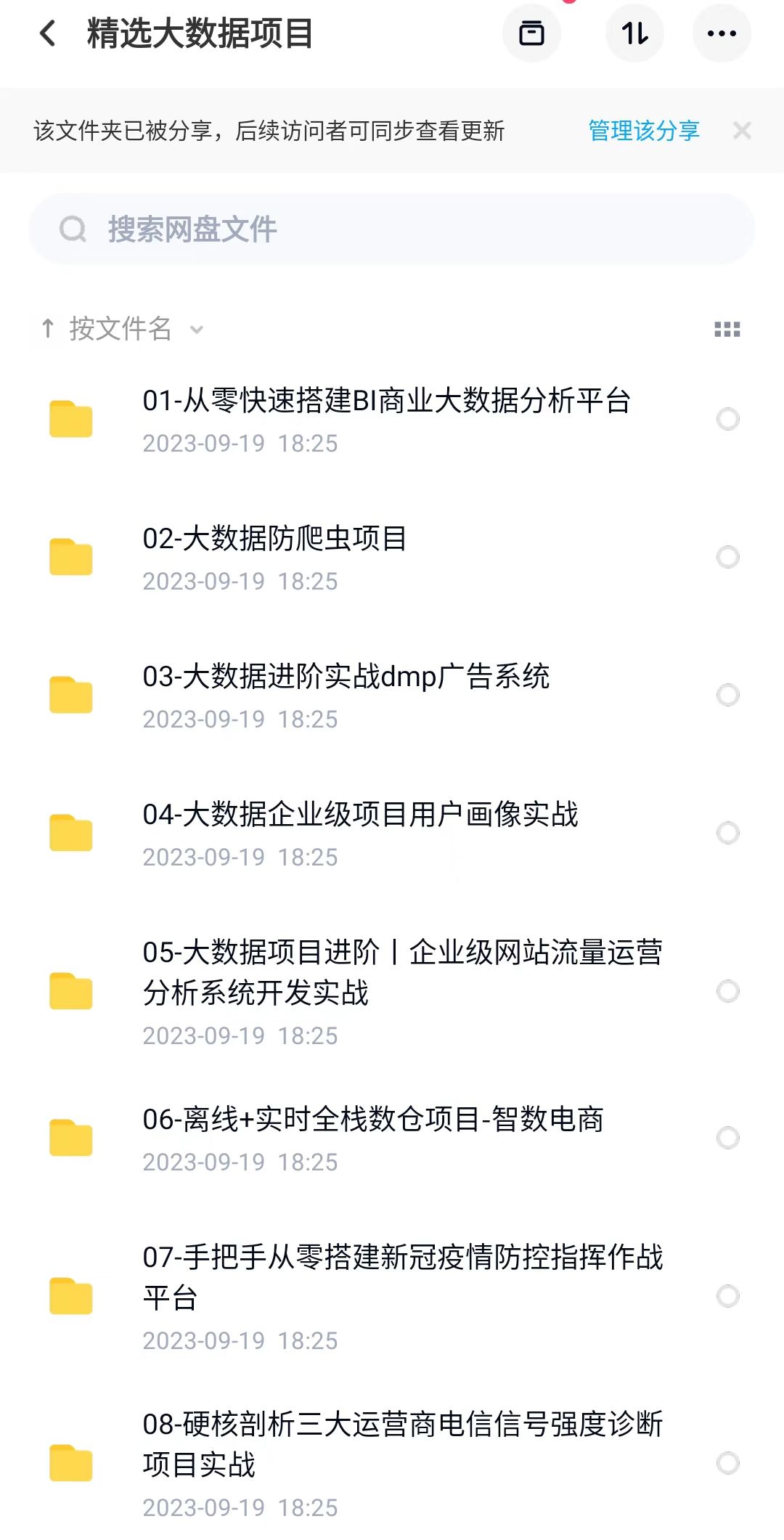The width and height of the screenshot is (784, 1540).
Task: Select folder 08-硬核剖析三大运营商电信信号强度诊断项目实战
Action: click(728, 1462)
